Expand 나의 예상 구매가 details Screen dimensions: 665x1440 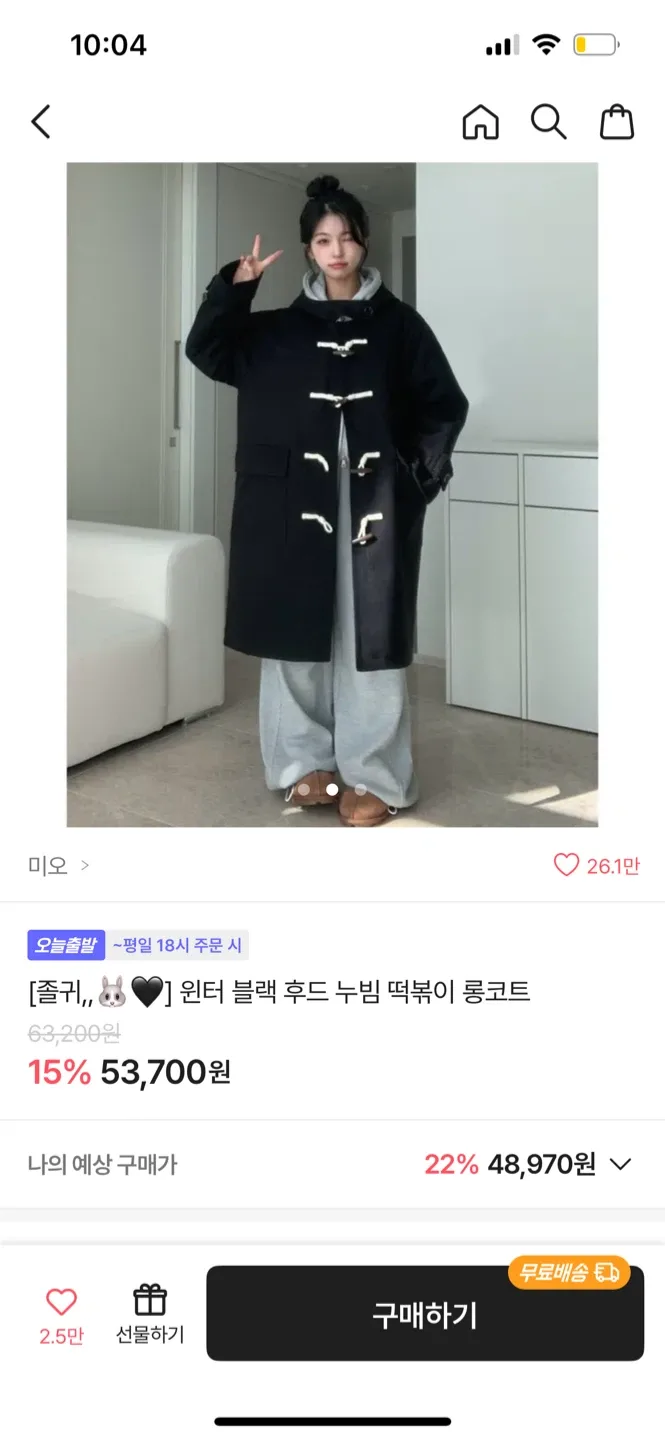(620, 1164)
